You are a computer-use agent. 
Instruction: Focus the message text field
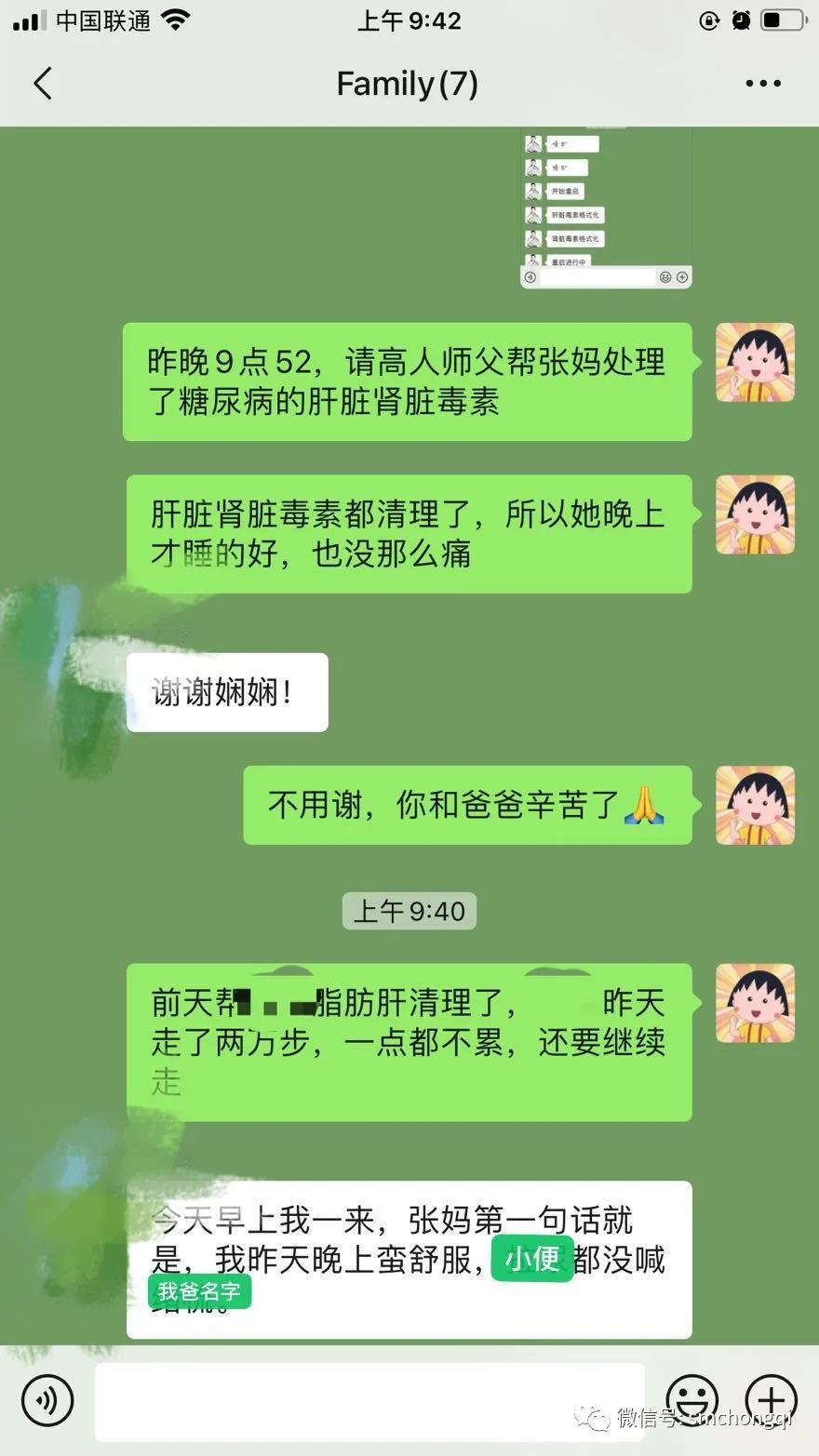click(369, 1401)
